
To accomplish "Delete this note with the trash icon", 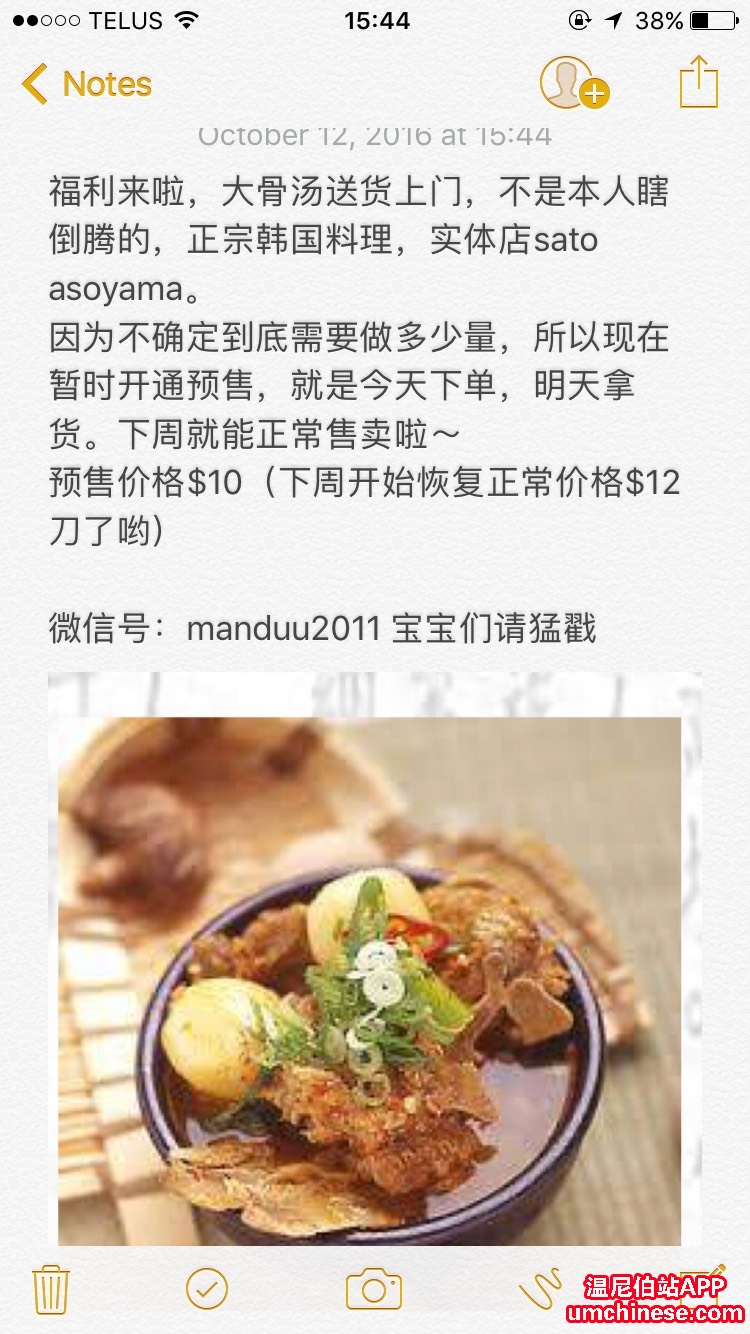I will 51,1289.
